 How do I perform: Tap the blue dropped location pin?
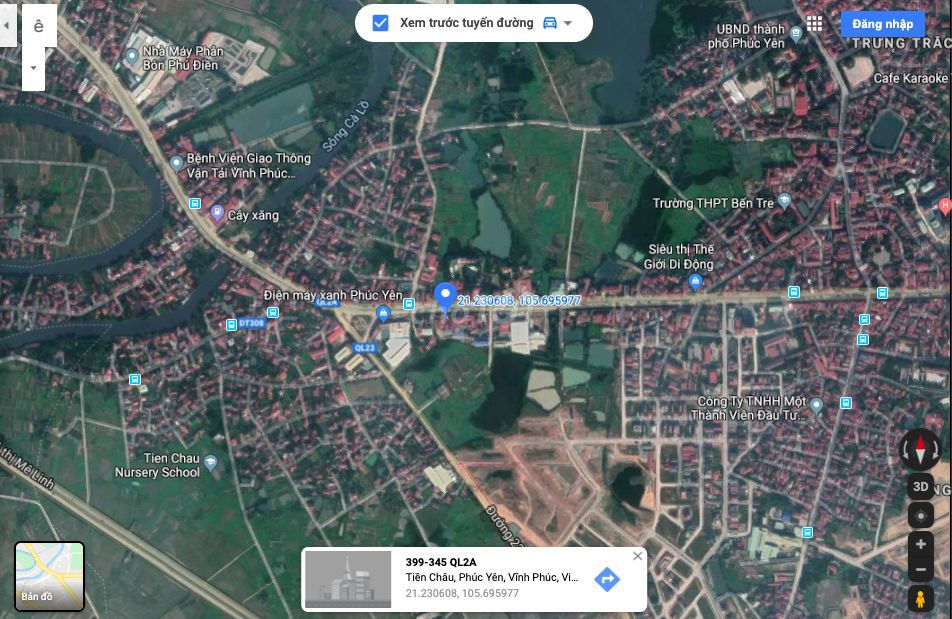[445, 296]
